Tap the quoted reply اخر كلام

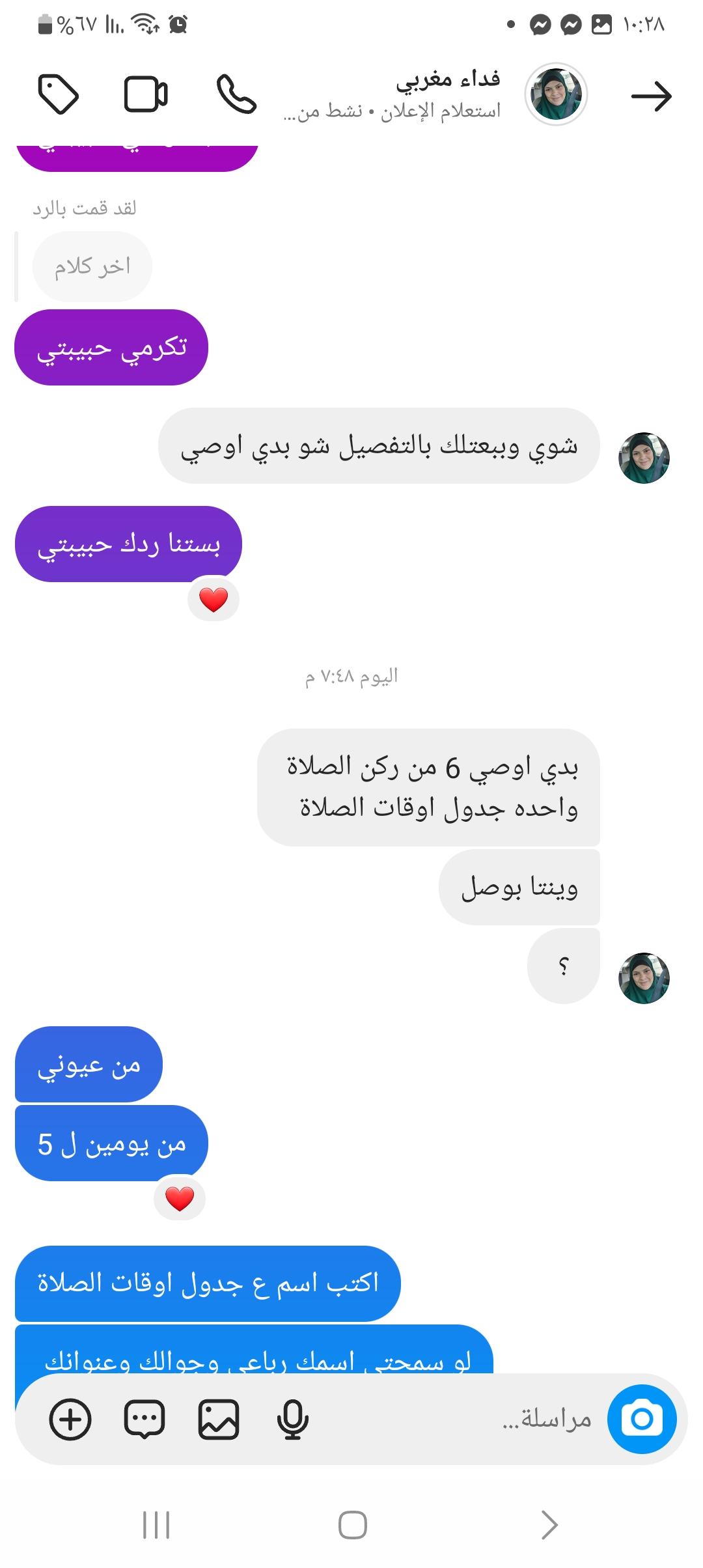click(92, 266)
